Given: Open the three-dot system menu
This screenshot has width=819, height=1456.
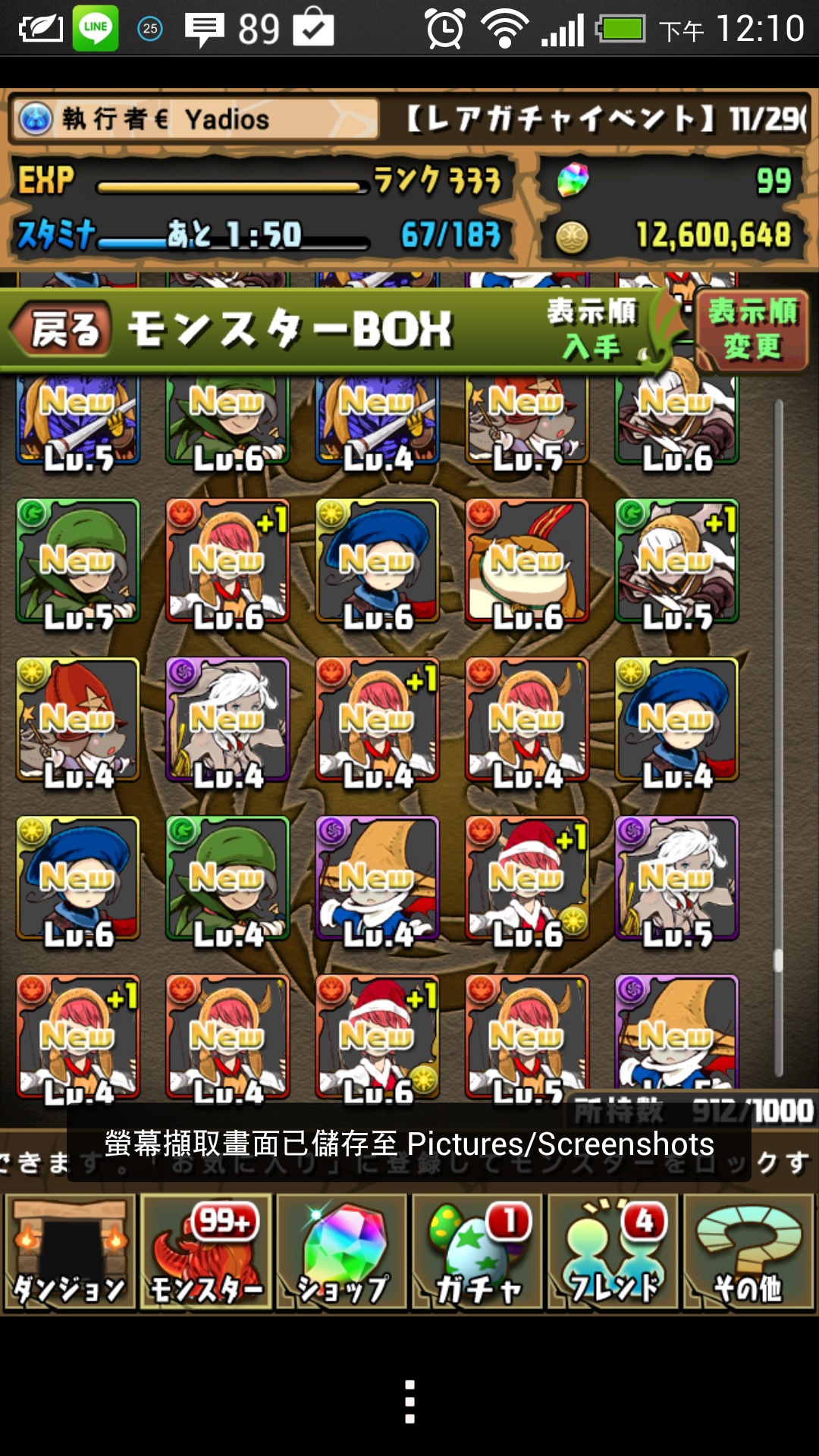Looking at the screenshot, I should coord(409,1401).
